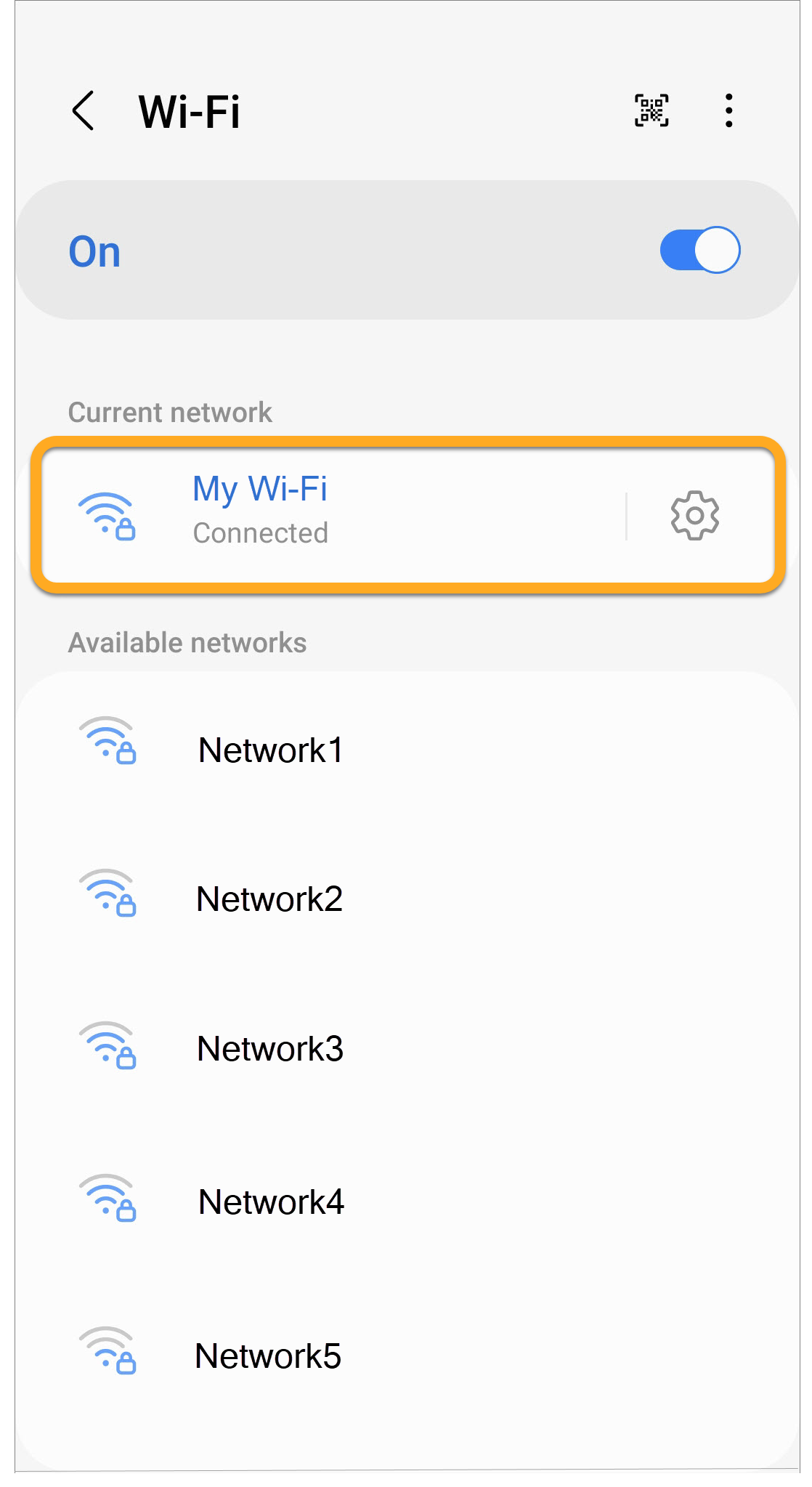The width and height of the screenshot is (812, 1487).
Task: Connect to Network1
Action: (270, 750)
